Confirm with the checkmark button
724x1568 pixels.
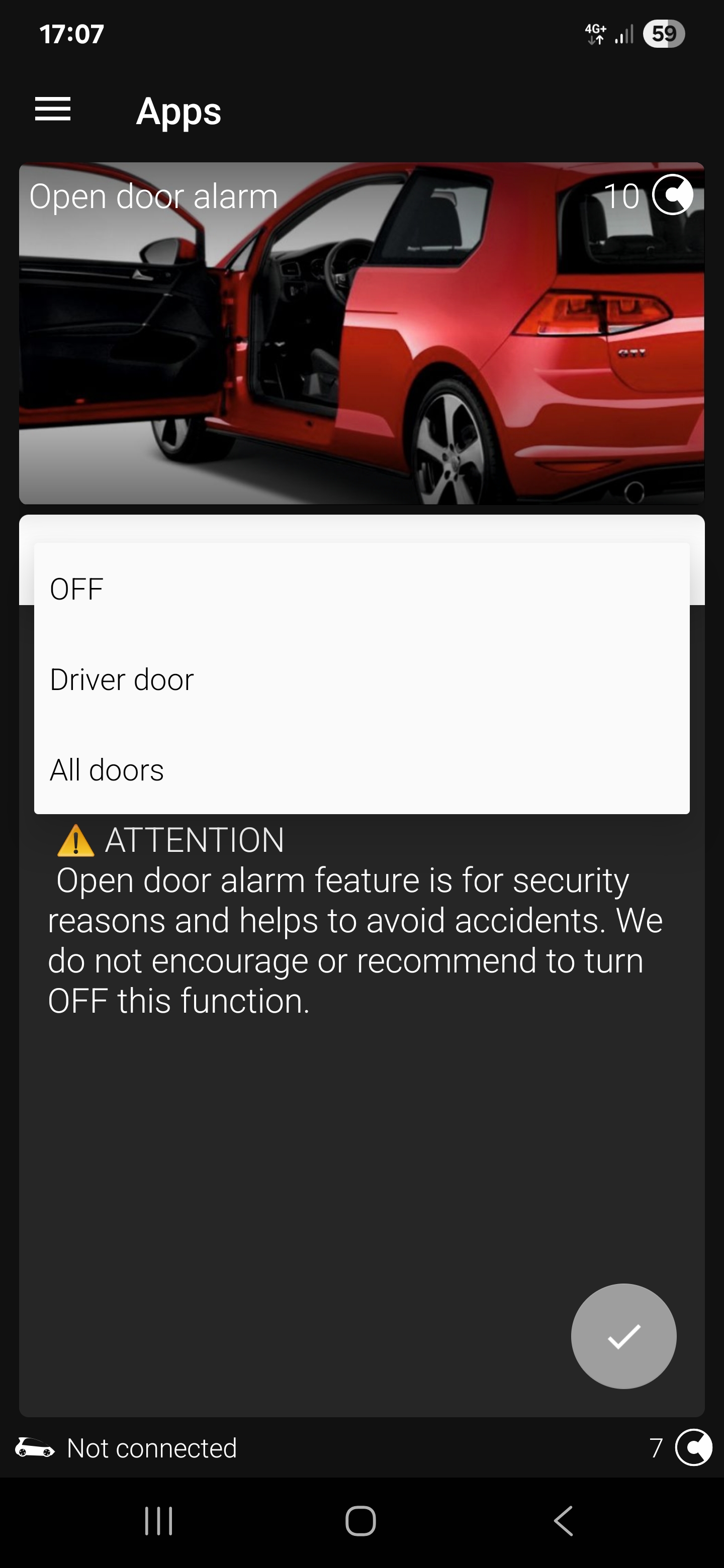coord(623,1336)
